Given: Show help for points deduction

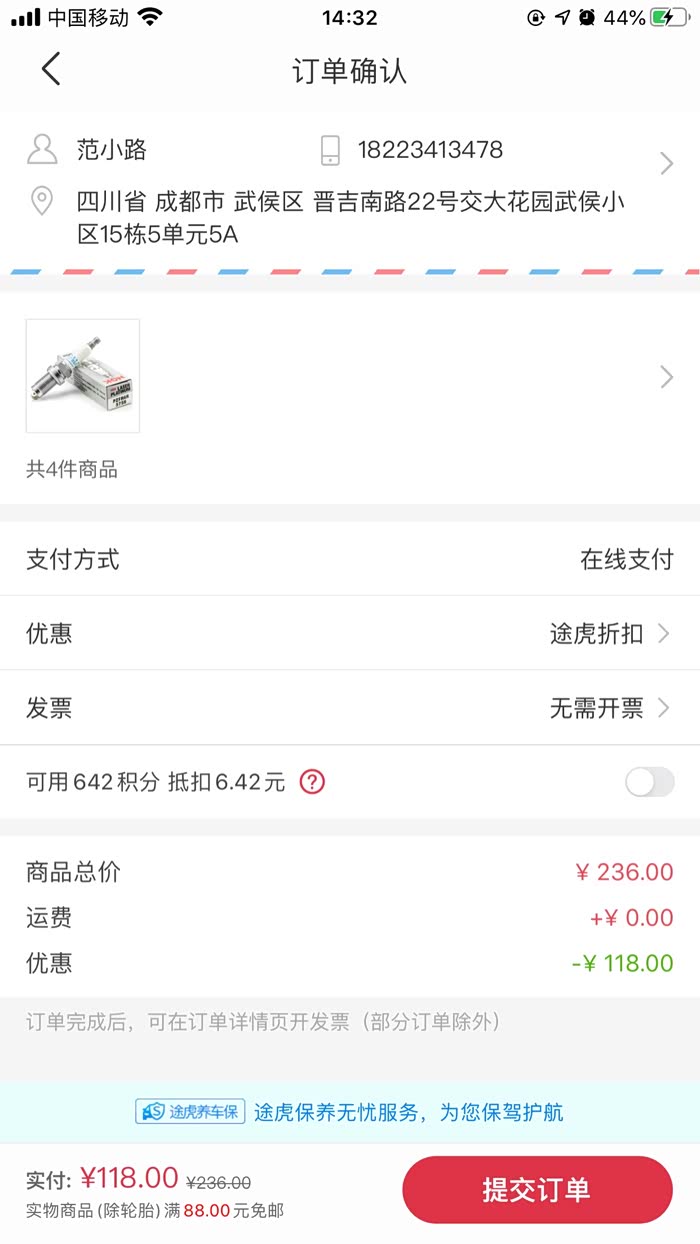Looking at the screenshot, I should pos(313,782).
